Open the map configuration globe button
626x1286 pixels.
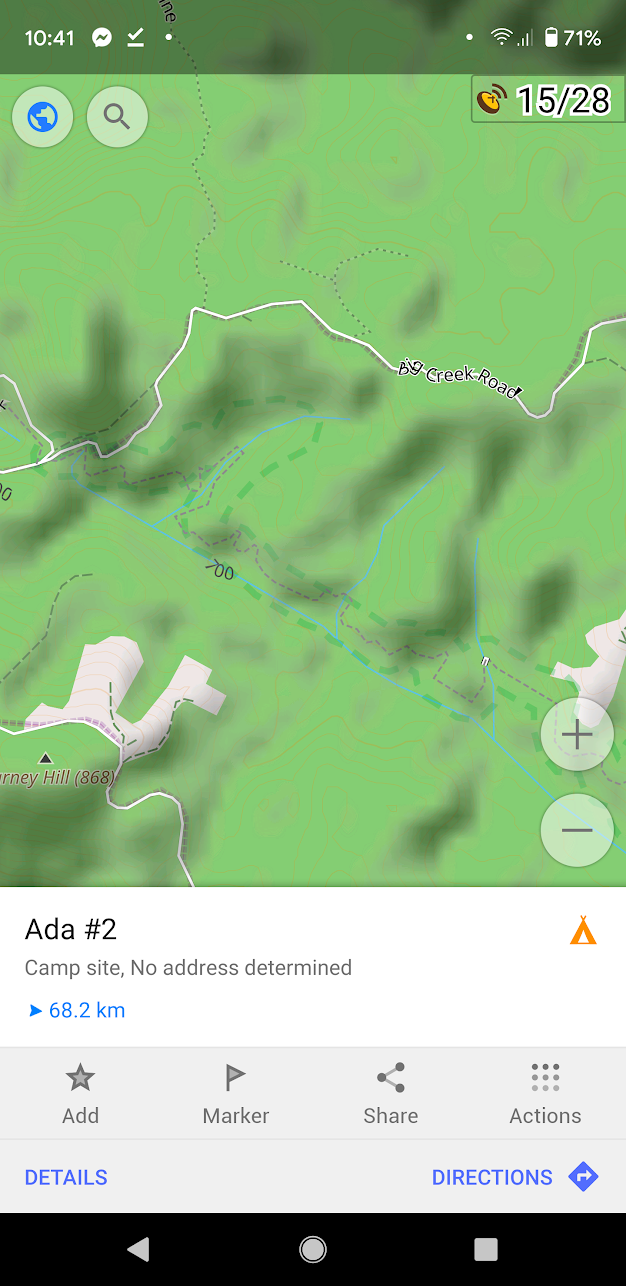43,118
